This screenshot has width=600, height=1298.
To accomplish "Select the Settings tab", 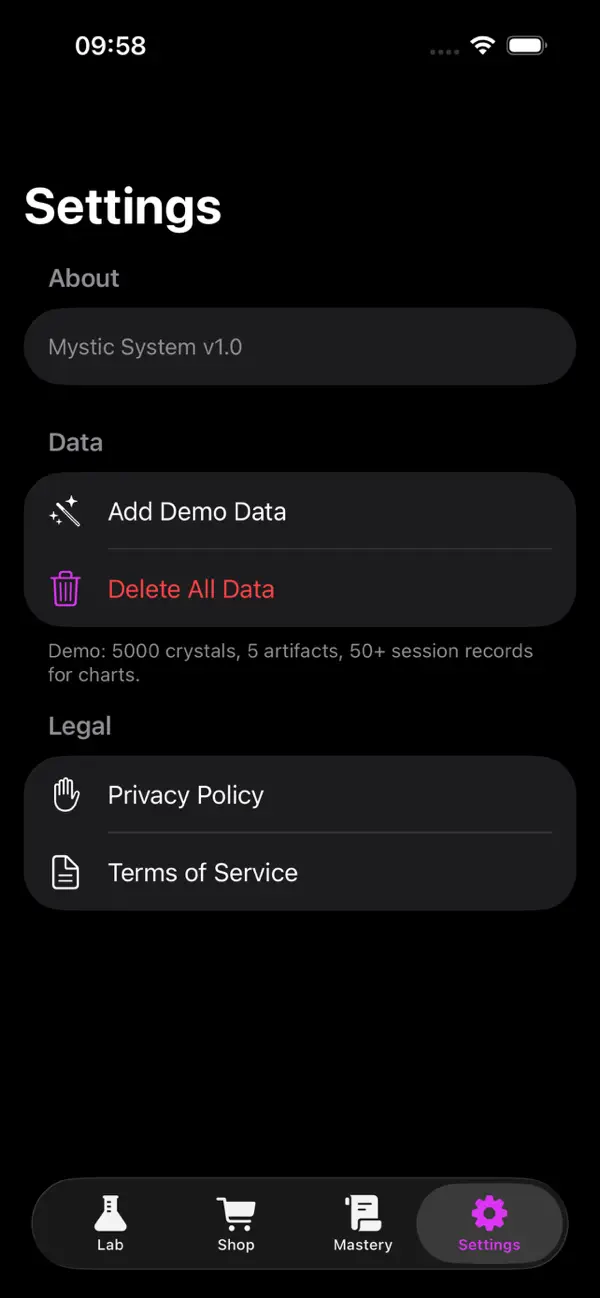I will pos(489,1223).
